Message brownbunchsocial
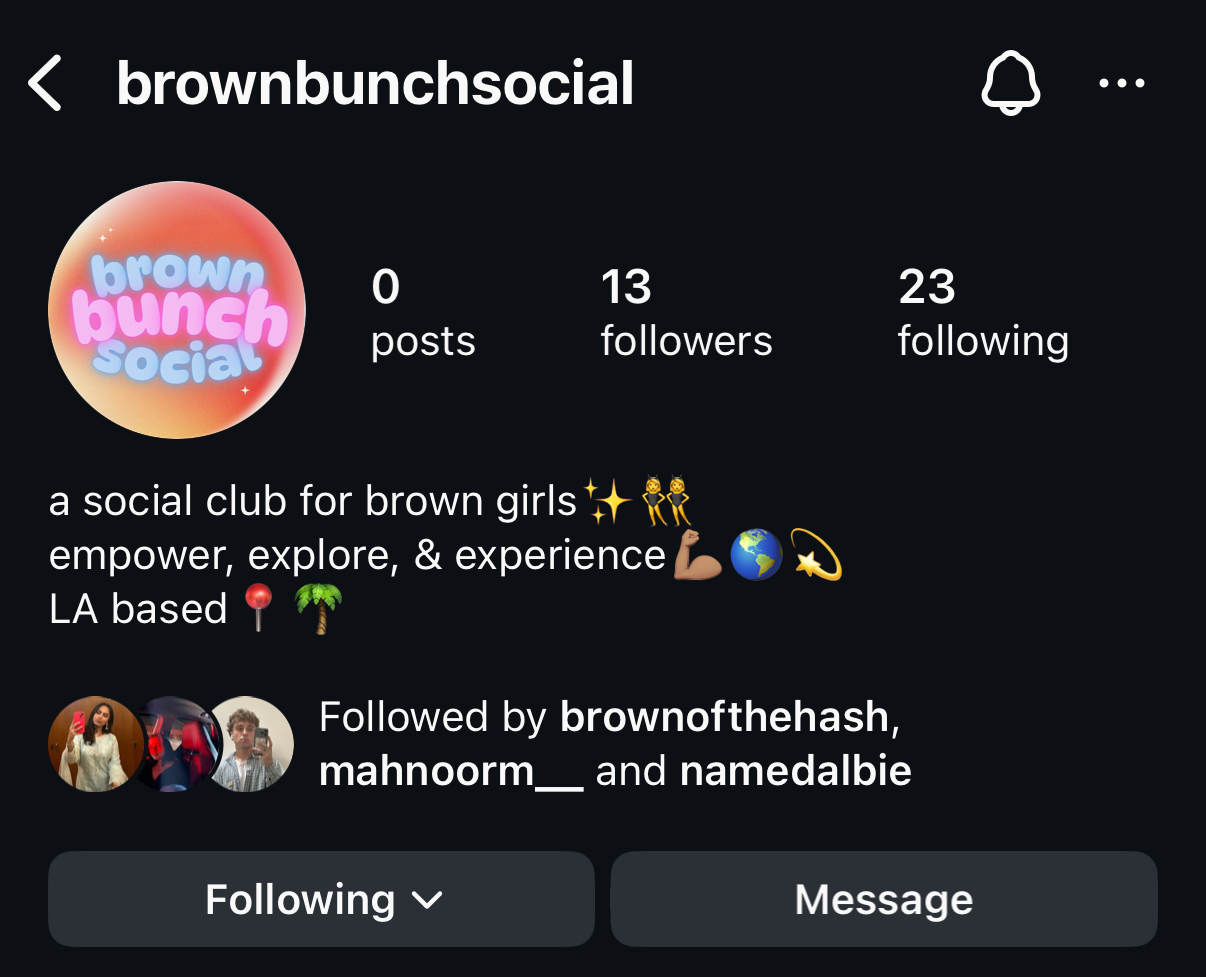 pyautogui.click(x=883, y=899)
